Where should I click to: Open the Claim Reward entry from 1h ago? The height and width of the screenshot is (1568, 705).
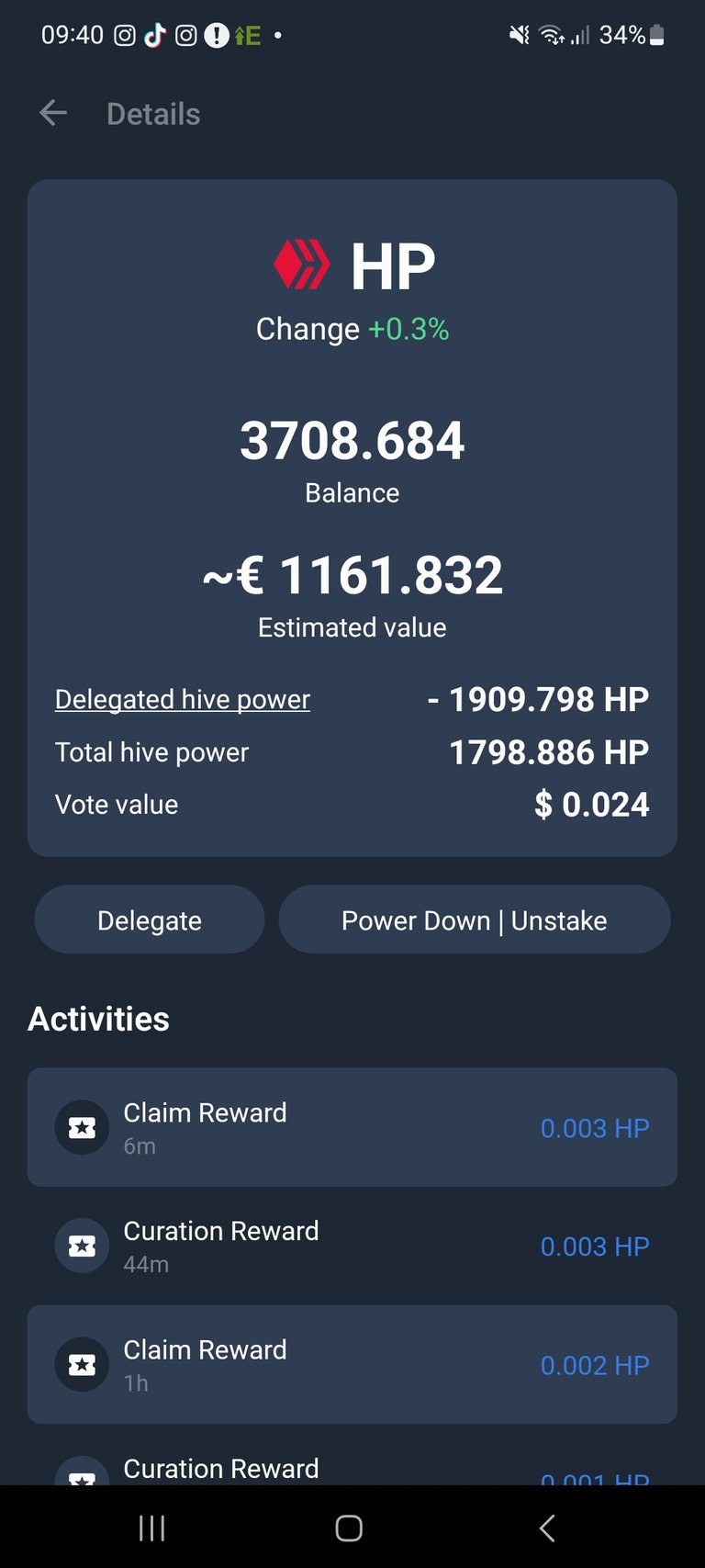[352, 1364]
